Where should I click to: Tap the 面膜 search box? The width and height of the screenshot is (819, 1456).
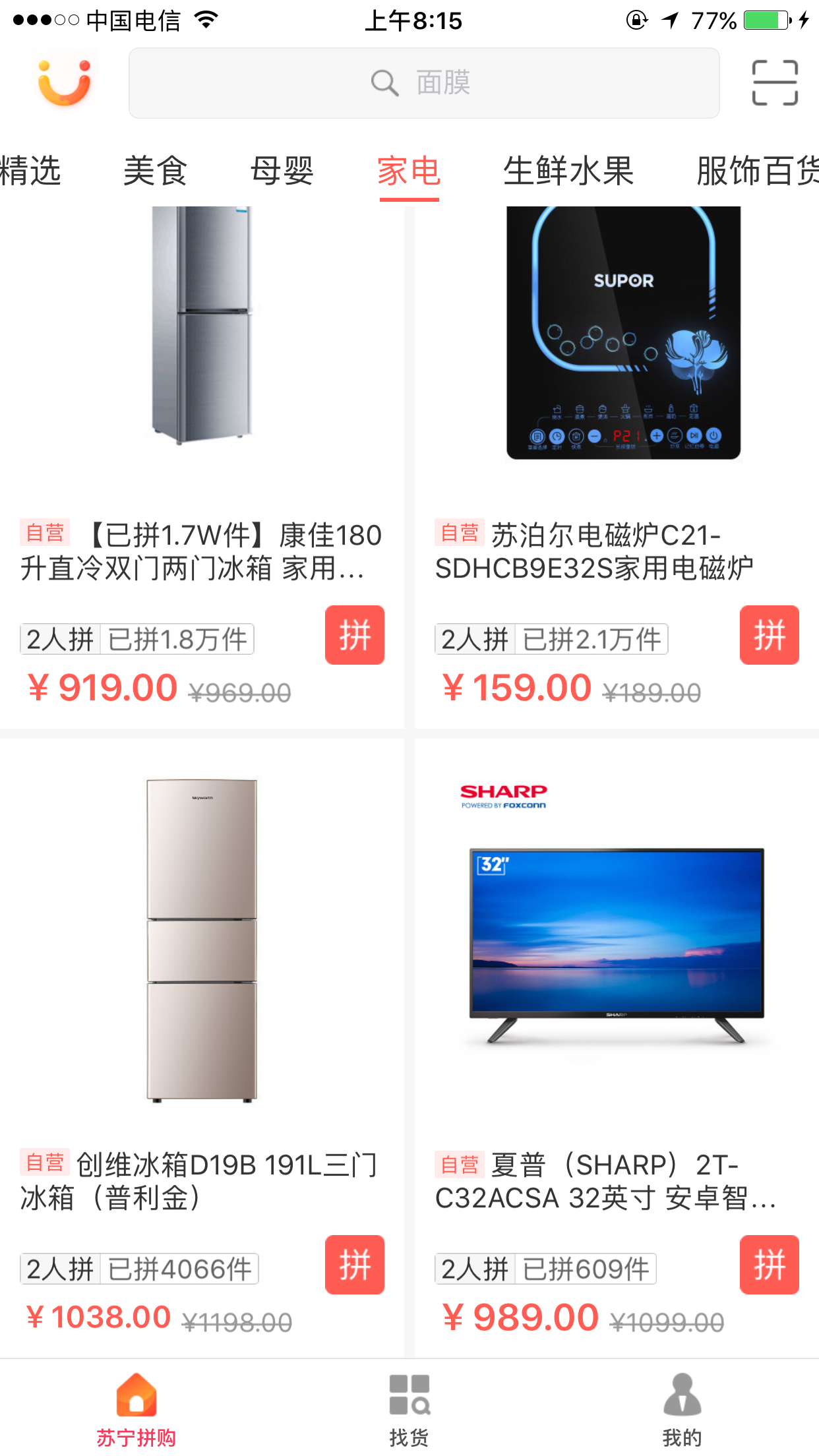(x=423, y=83)
